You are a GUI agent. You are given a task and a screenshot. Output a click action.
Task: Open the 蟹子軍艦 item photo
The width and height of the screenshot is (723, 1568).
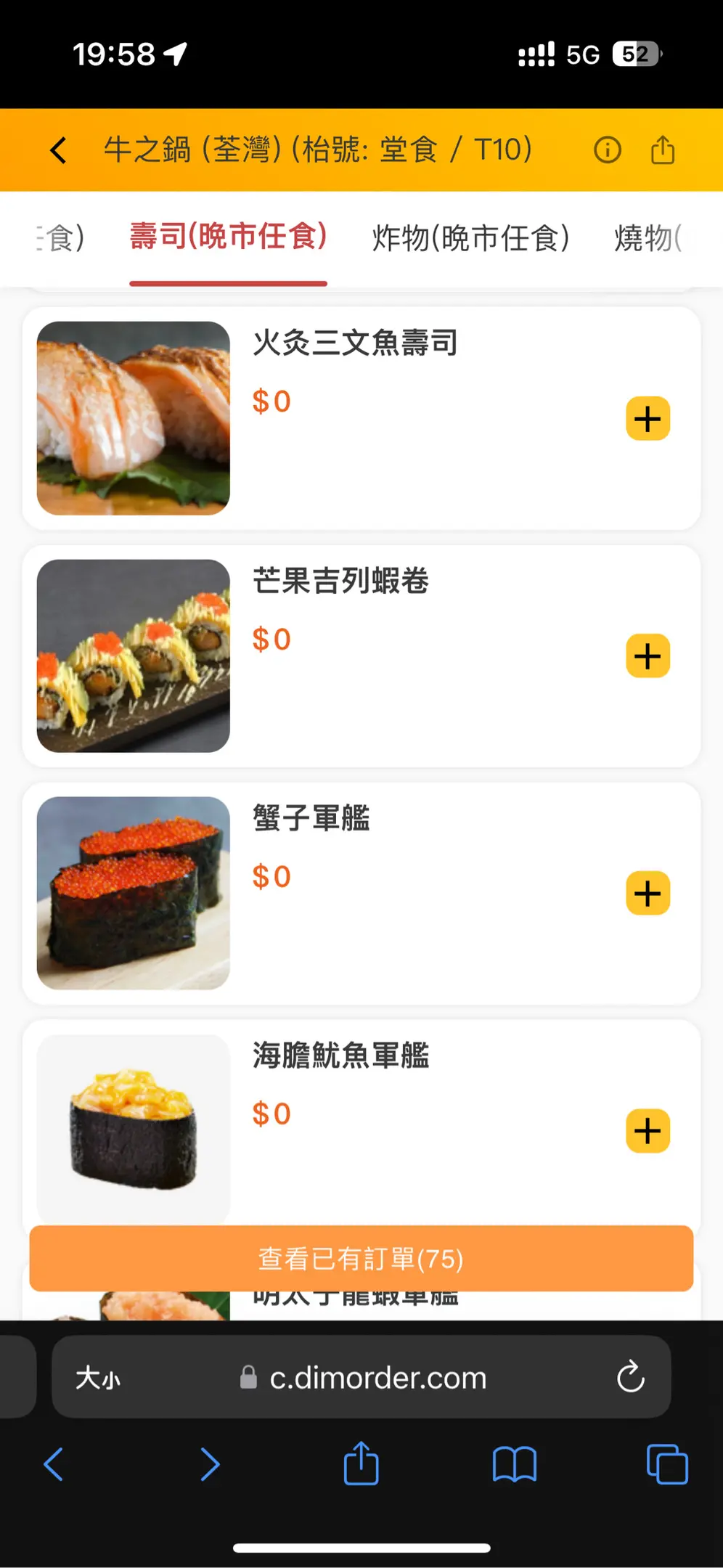pyautogui.click(x=134, y=894)
